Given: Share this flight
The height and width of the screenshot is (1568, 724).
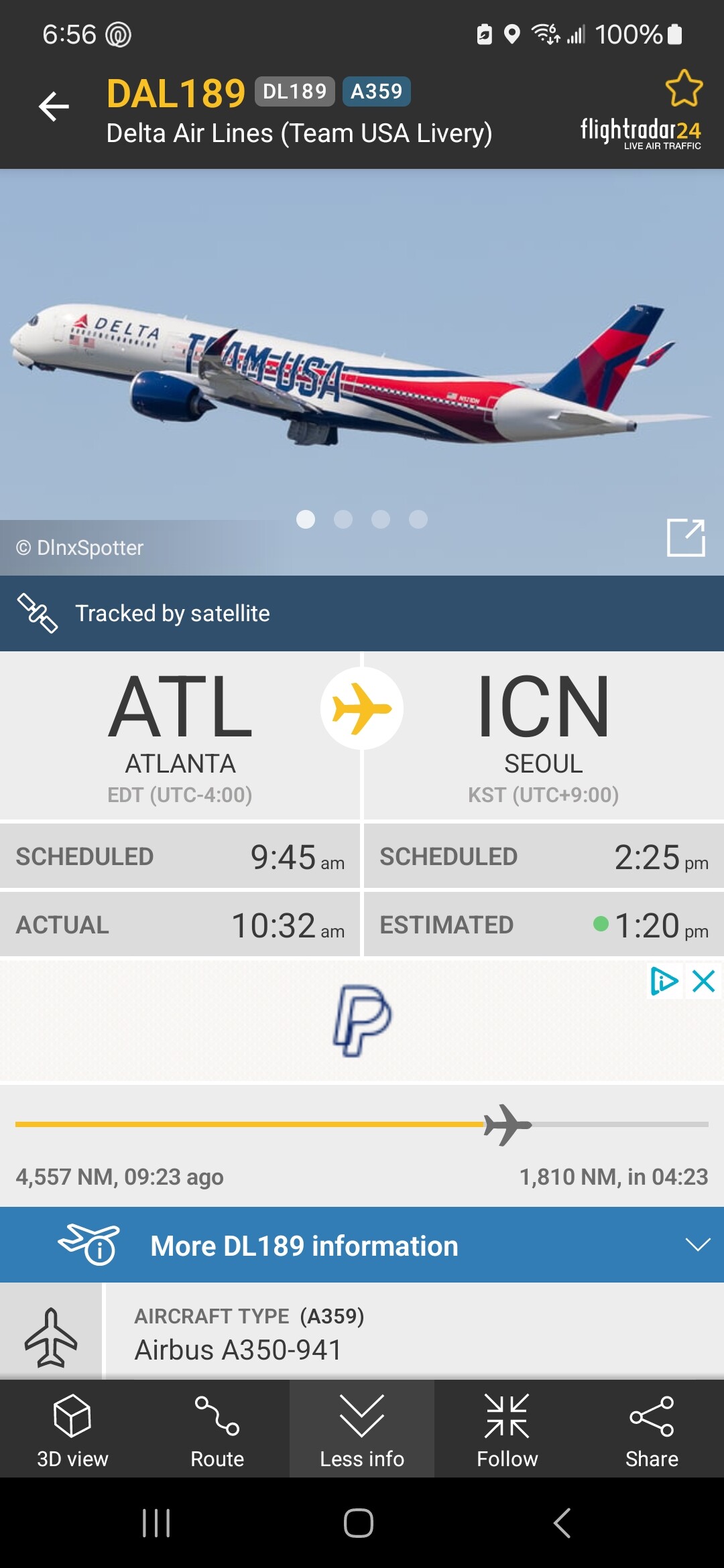Looking at the screenshot, I should pos(652,1430).
